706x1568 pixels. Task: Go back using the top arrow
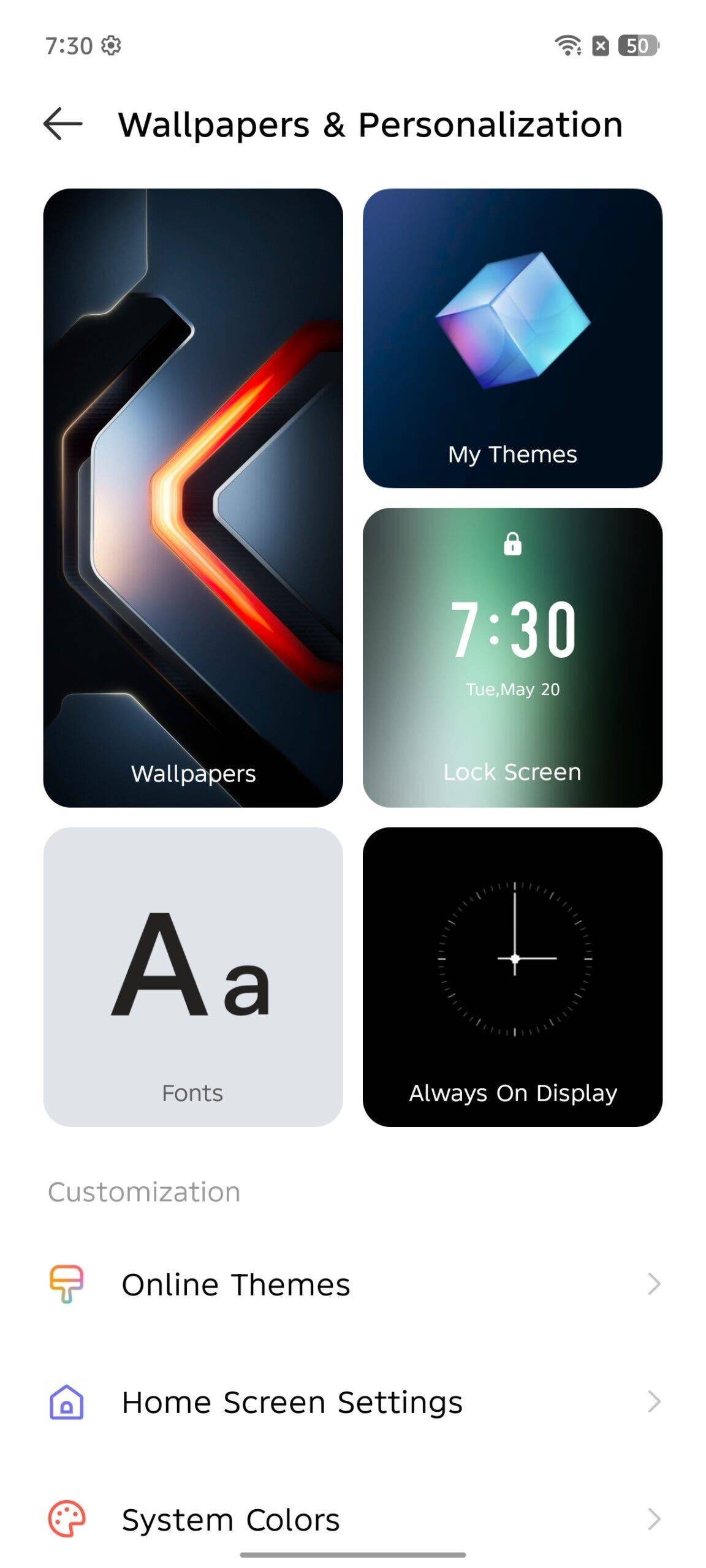click(x=63, y=124)
